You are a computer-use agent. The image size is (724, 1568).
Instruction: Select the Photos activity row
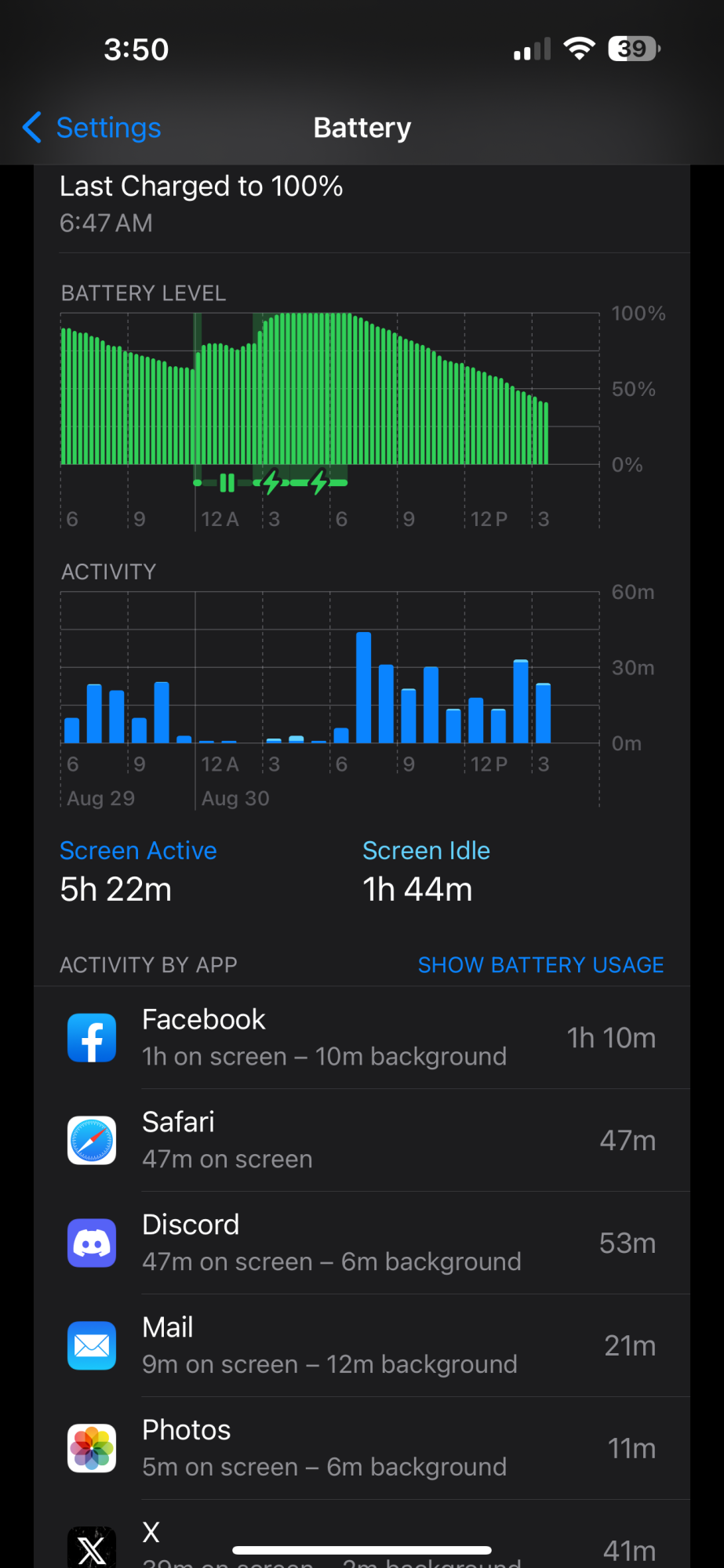pos(362,1448)
